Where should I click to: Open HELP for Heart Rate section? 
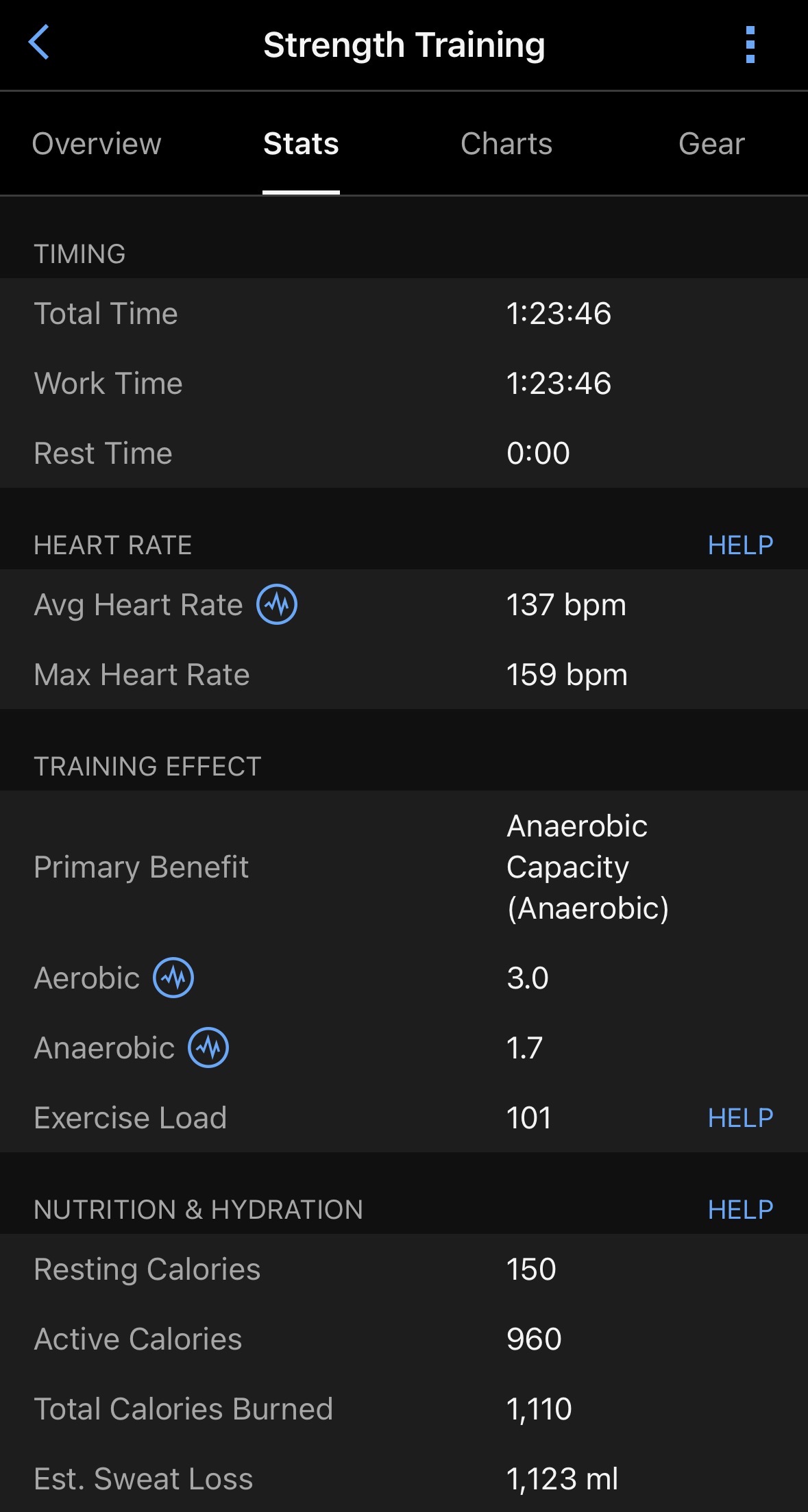coord(740,545)
